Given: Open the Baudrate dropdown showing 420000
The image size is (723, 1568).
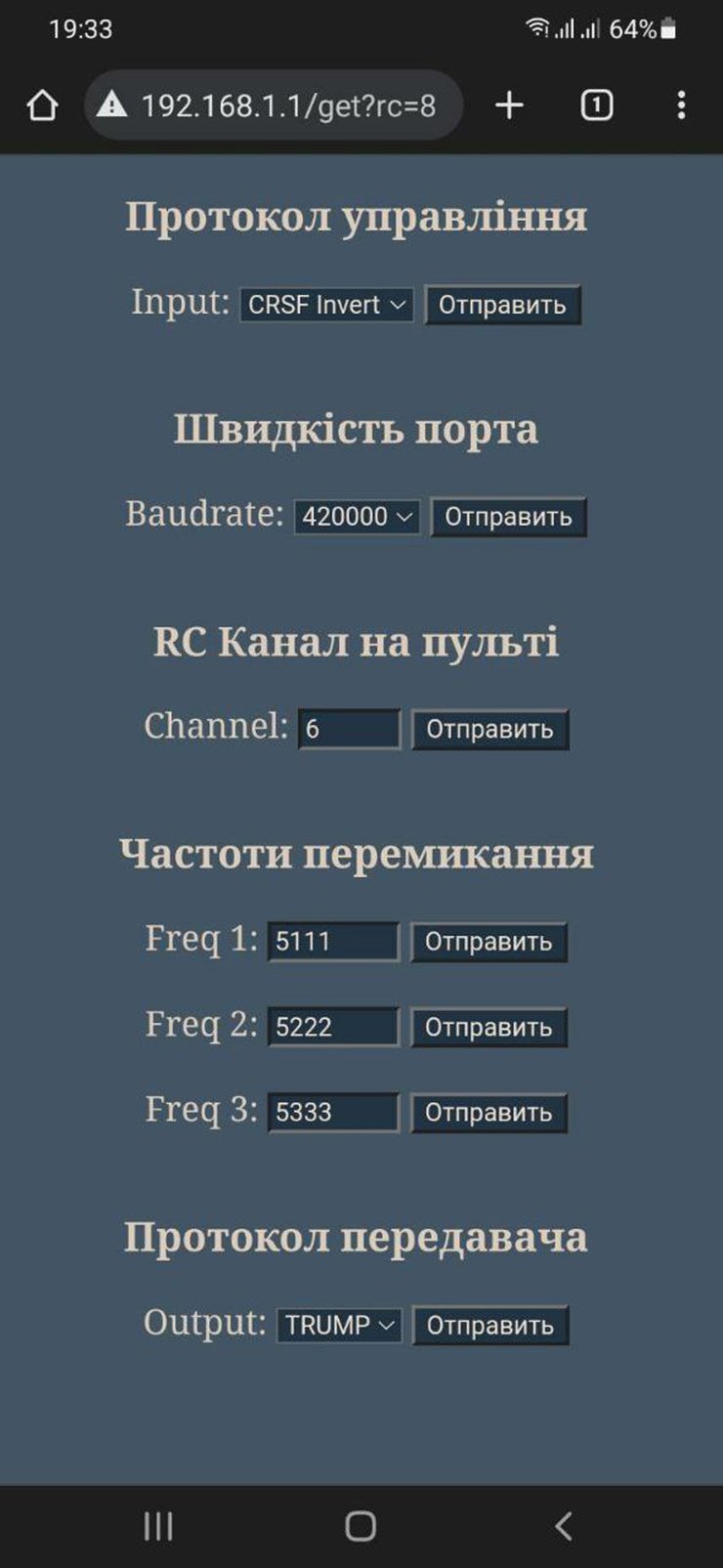Looking at the screenshot, I should pos(357,517).
